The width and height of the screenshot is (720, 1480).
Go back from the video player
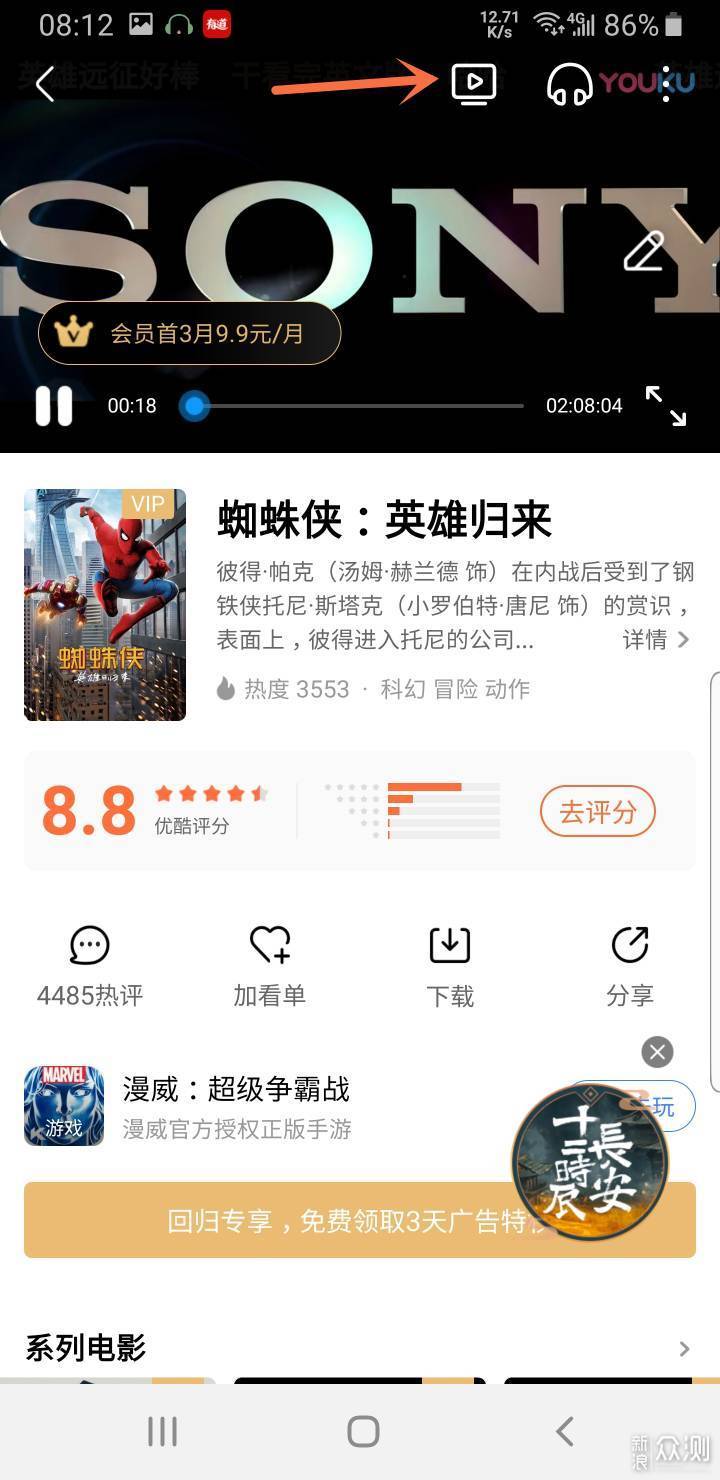(45, 85)
